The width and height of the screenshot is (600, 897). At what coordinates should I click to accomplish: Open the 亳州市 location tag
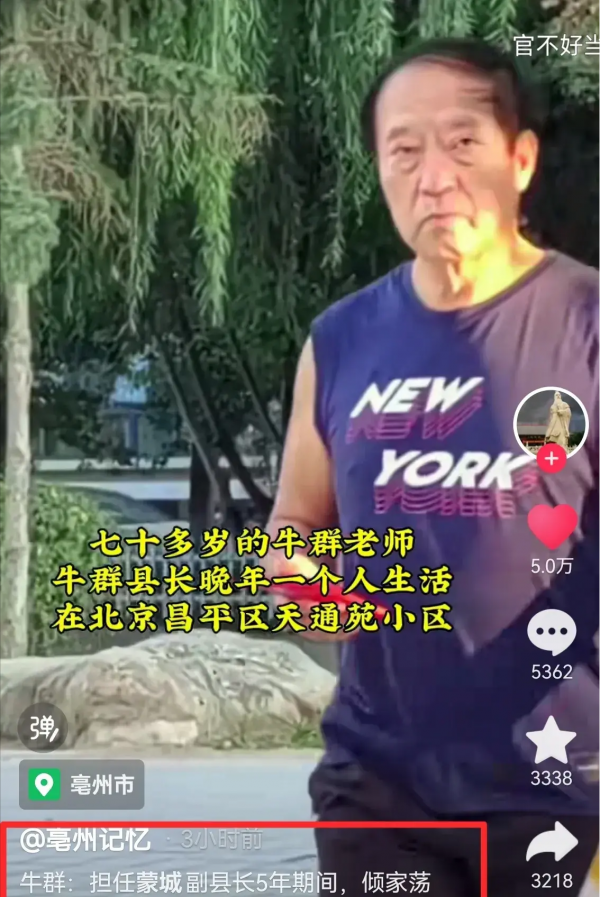[x=82, y=784]
